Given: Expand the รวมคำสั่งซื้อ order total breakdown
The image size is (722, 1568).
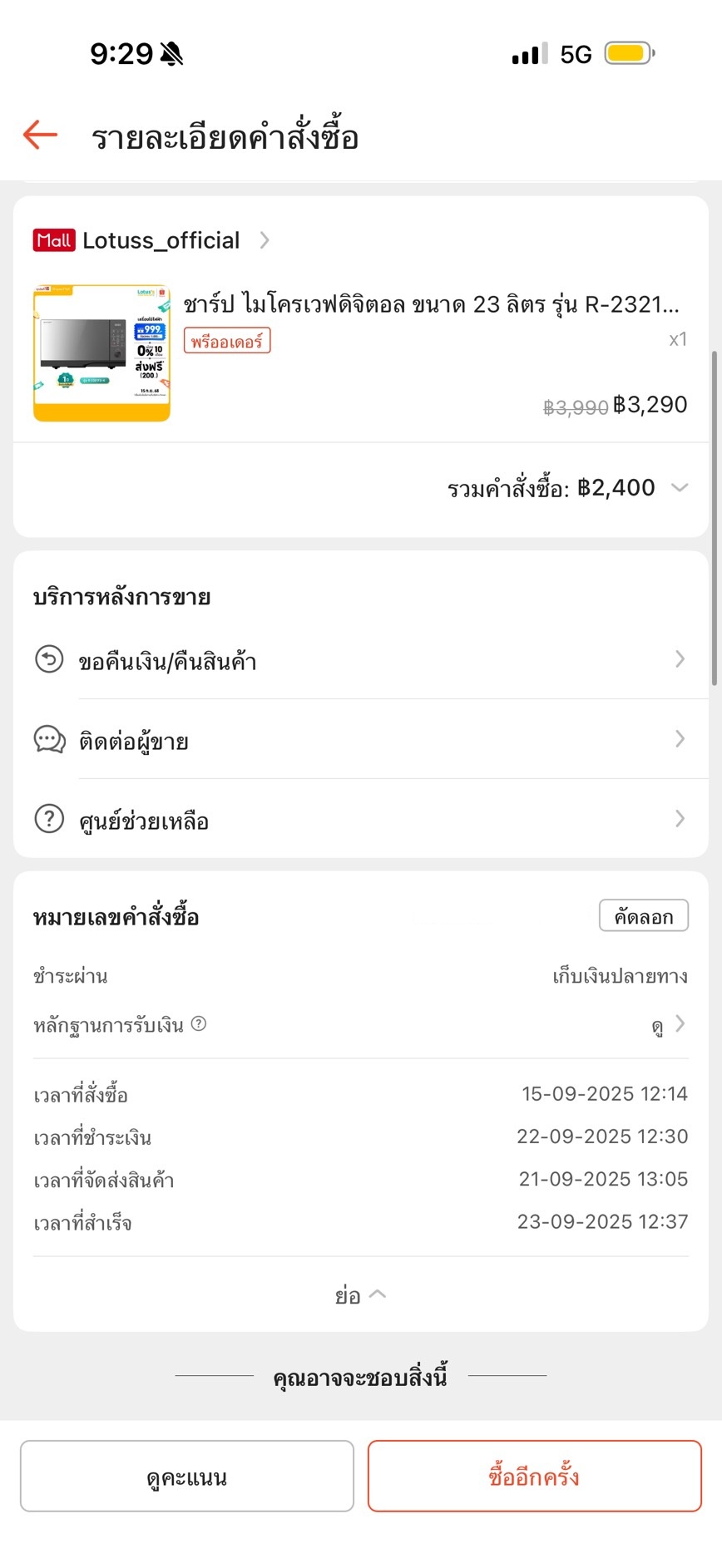Looking at the screenshot, I should (x=679, y=487).
